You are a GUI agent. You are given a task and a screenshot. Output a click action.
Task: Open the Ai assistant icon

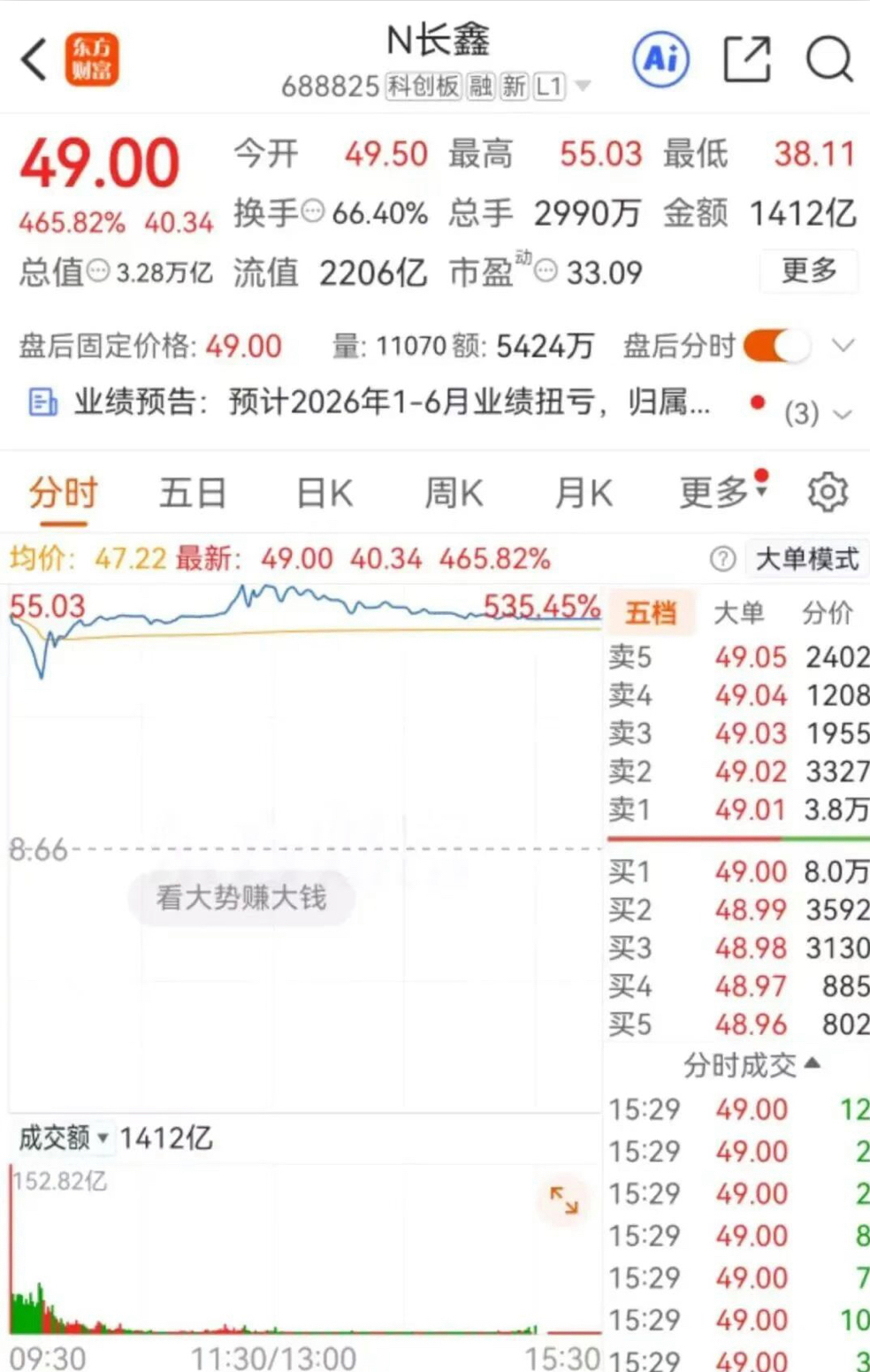point(660,59)
